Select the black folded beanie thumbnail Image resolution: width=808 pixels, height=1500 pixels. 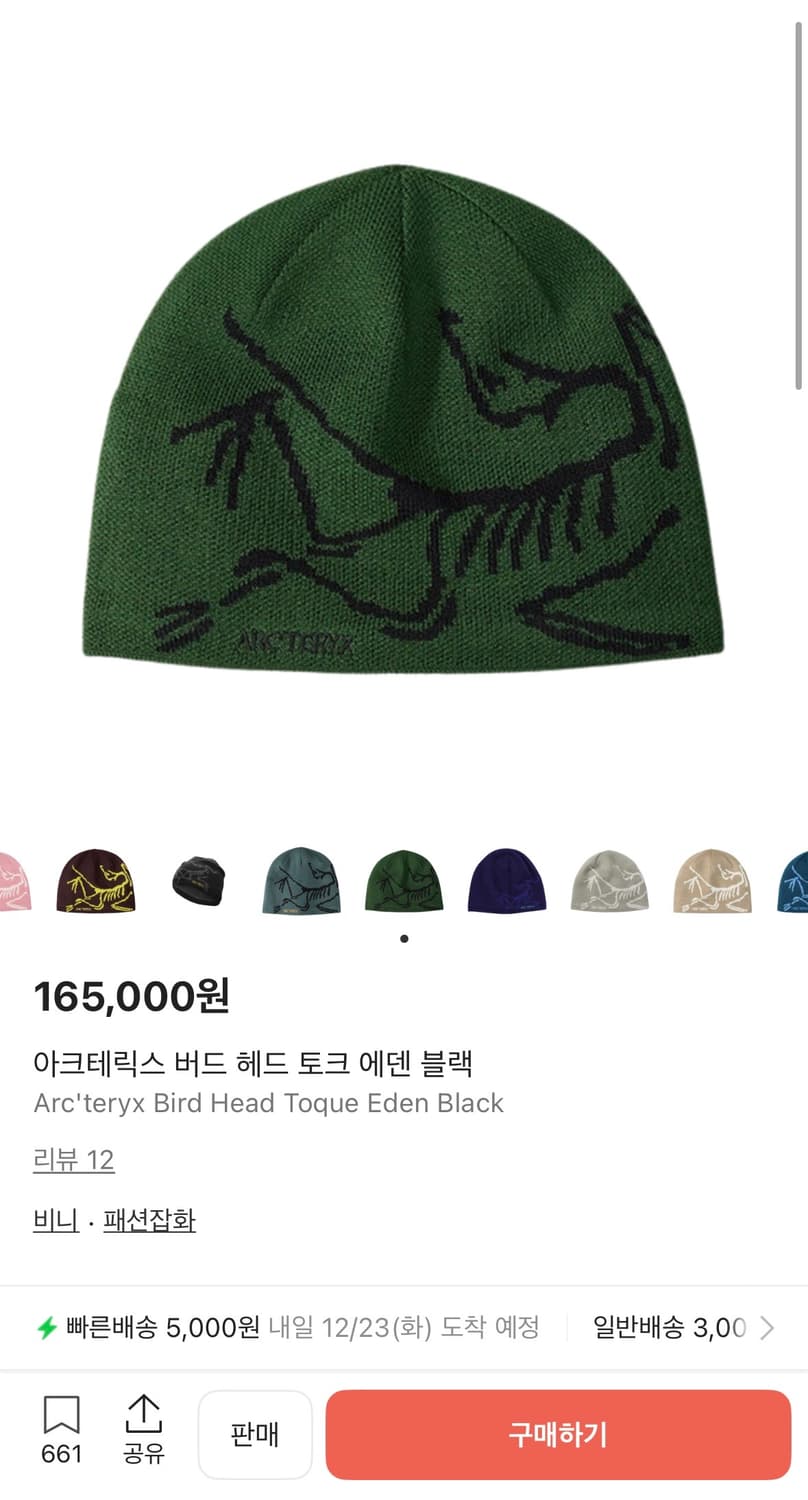[198, 880]
